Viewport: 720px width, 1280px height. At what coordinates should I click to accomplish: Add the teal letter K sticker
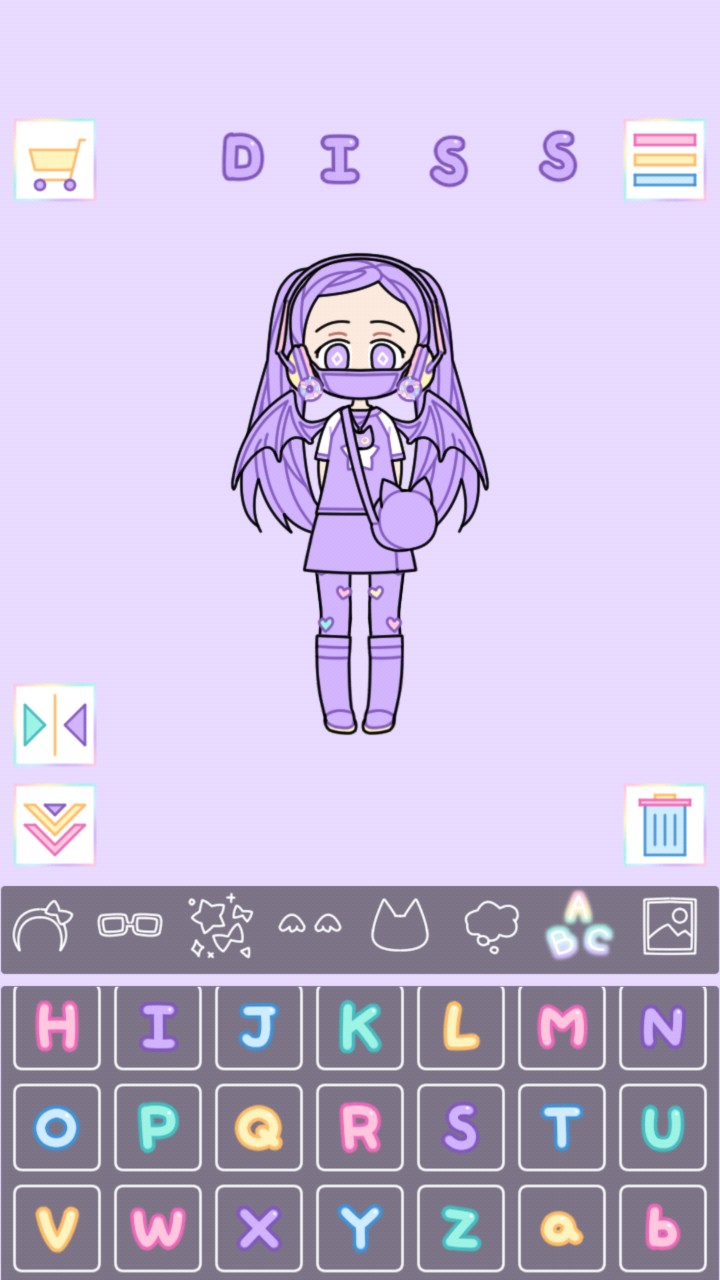(360, 1027)
